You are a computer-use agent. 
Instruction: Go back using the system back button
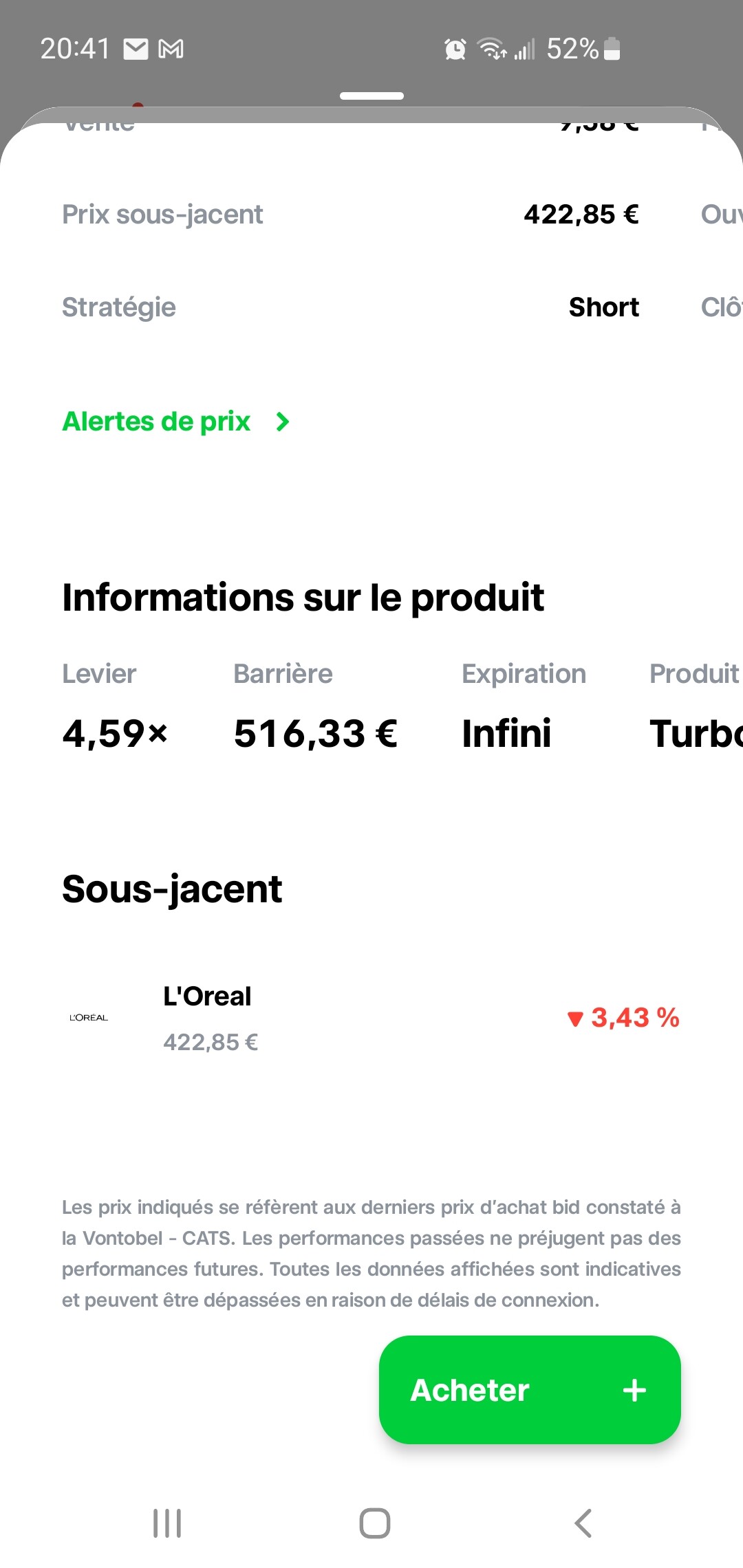click(583, 1523)
